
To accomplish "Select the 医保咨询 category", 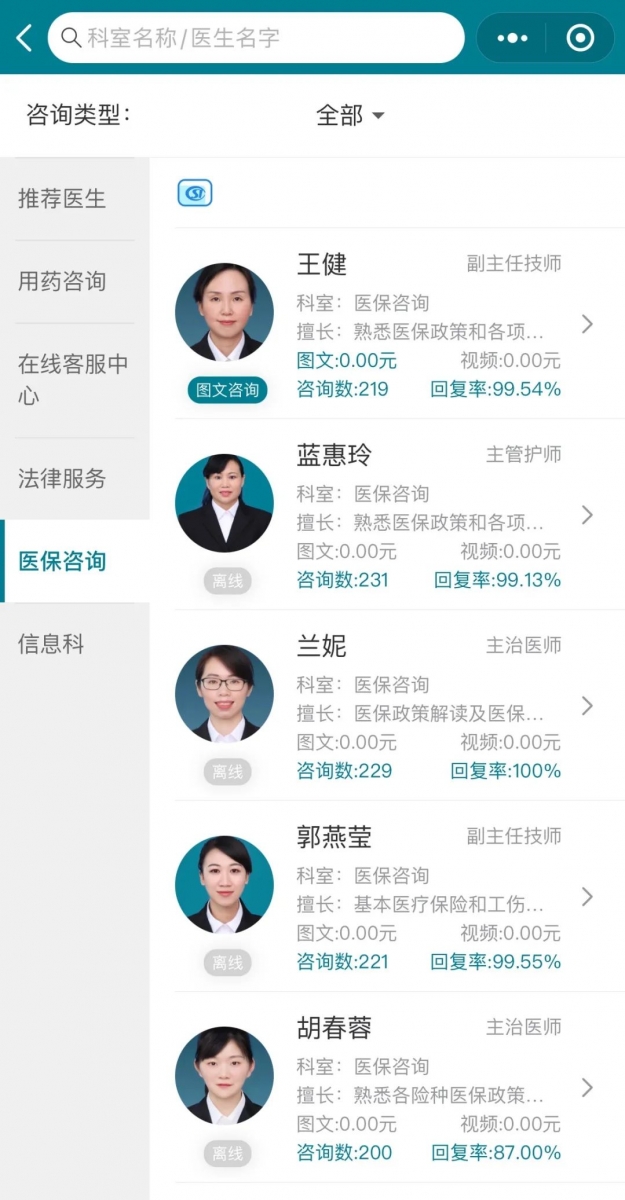I will (x=62, y=561).
